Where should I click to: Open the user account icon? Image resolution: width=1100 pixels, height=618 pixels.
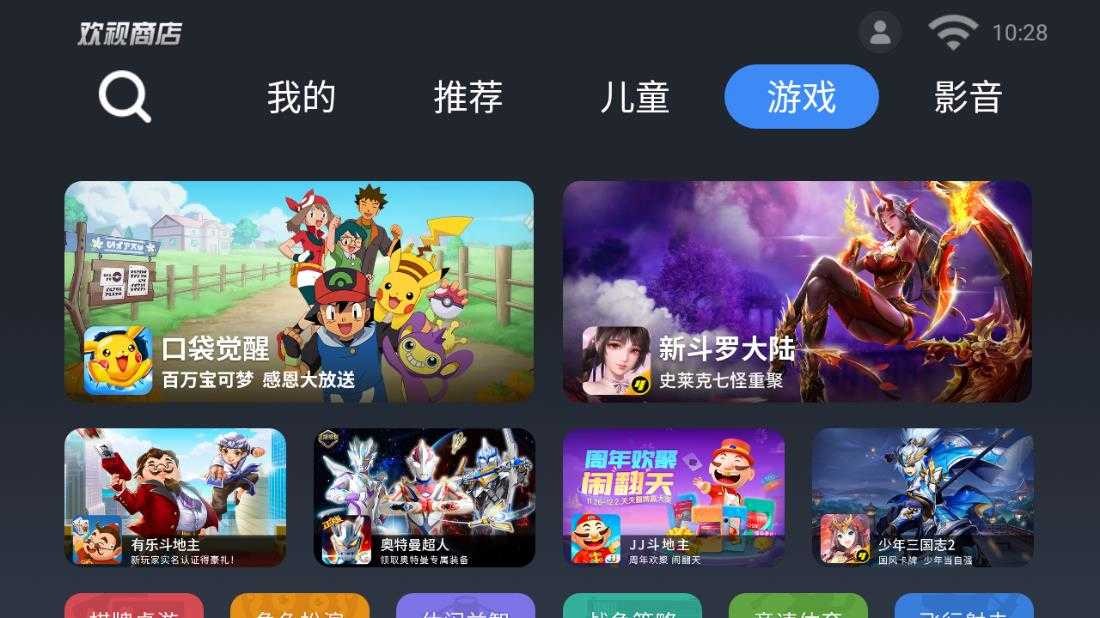coord(880,33)
